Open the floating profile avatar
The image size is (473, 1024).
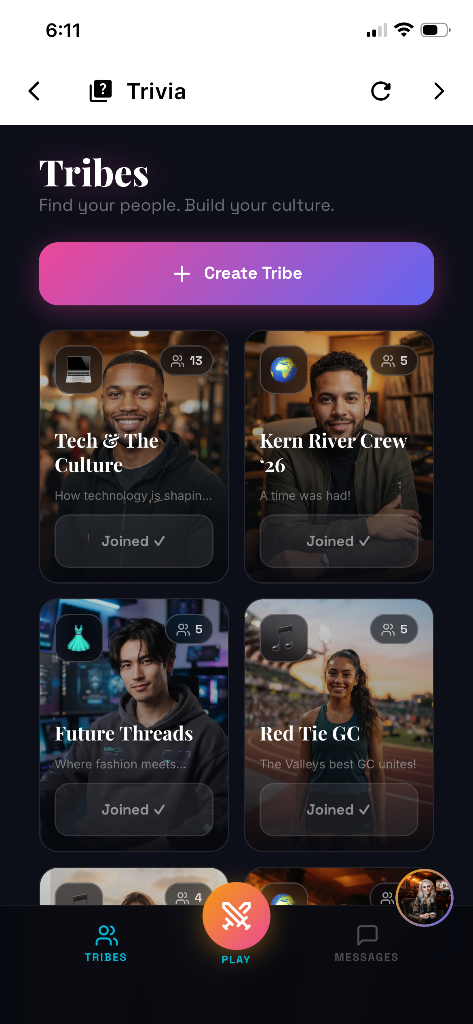coord(425,898)
